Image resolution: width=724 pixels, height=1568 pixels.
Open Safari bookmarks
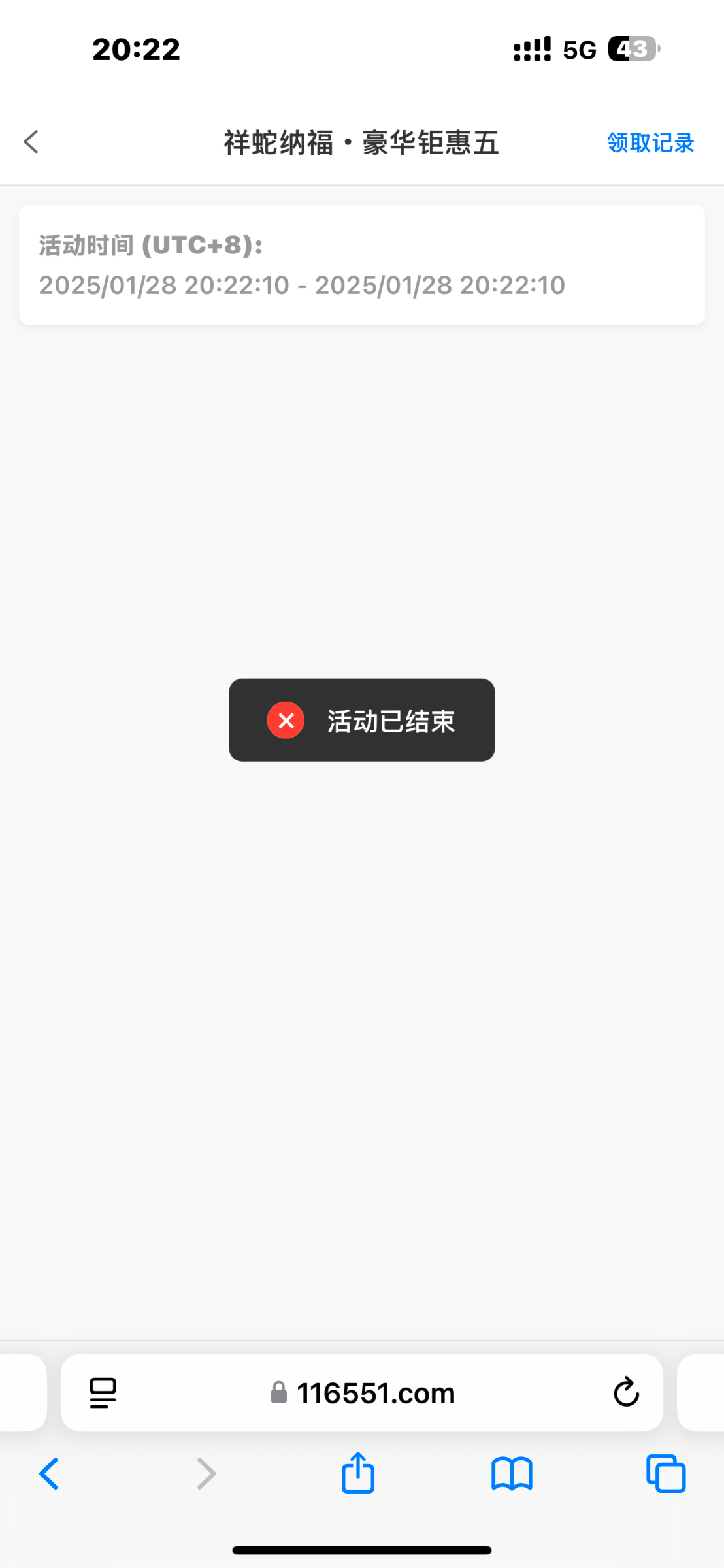pos(512,1474)
